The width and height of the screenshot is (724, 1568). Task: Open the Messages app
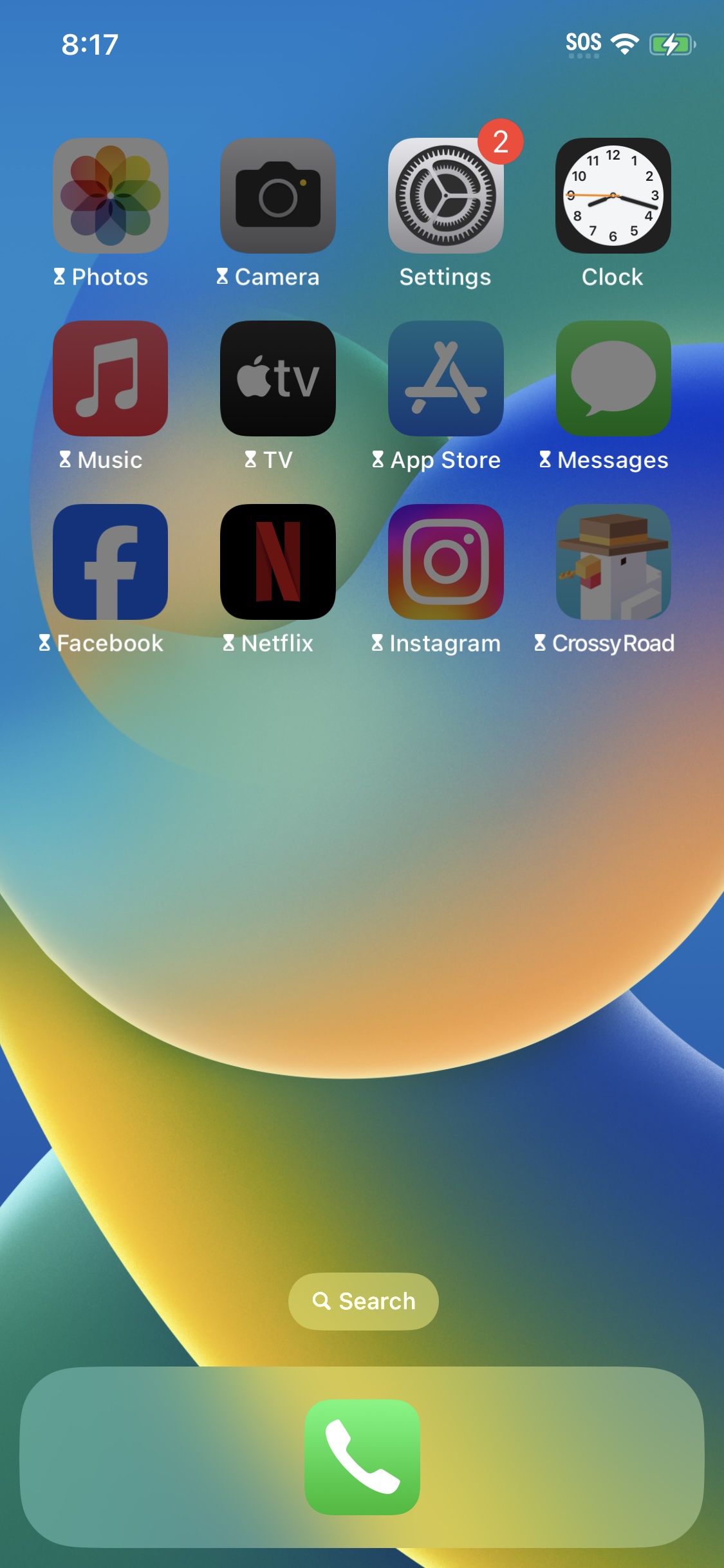coord(613,378)
